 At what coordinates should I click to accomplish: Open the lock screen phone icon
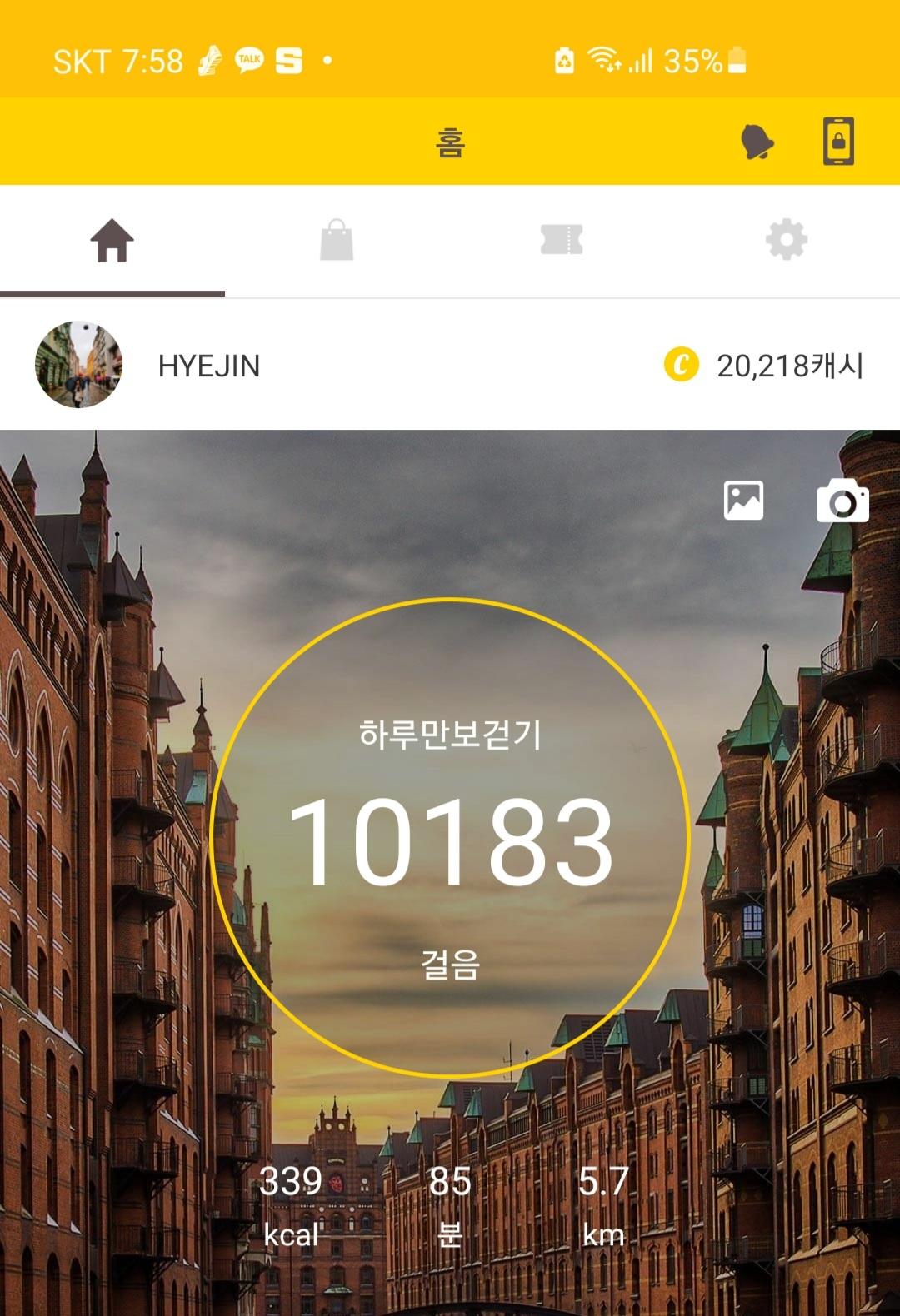[837, 142]
